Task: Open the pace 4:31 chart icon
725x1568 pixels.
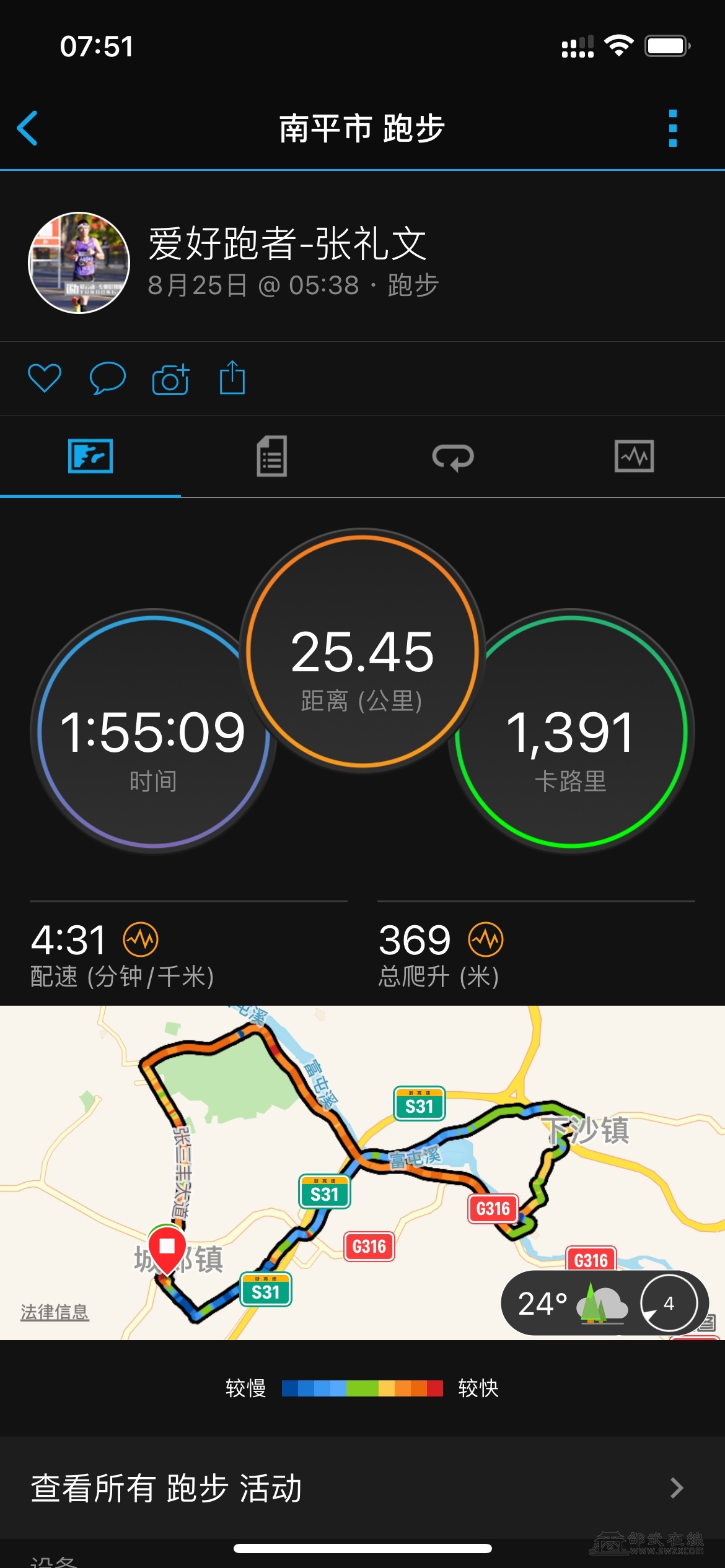Action: pyautogui.click(x=141, y=939)
